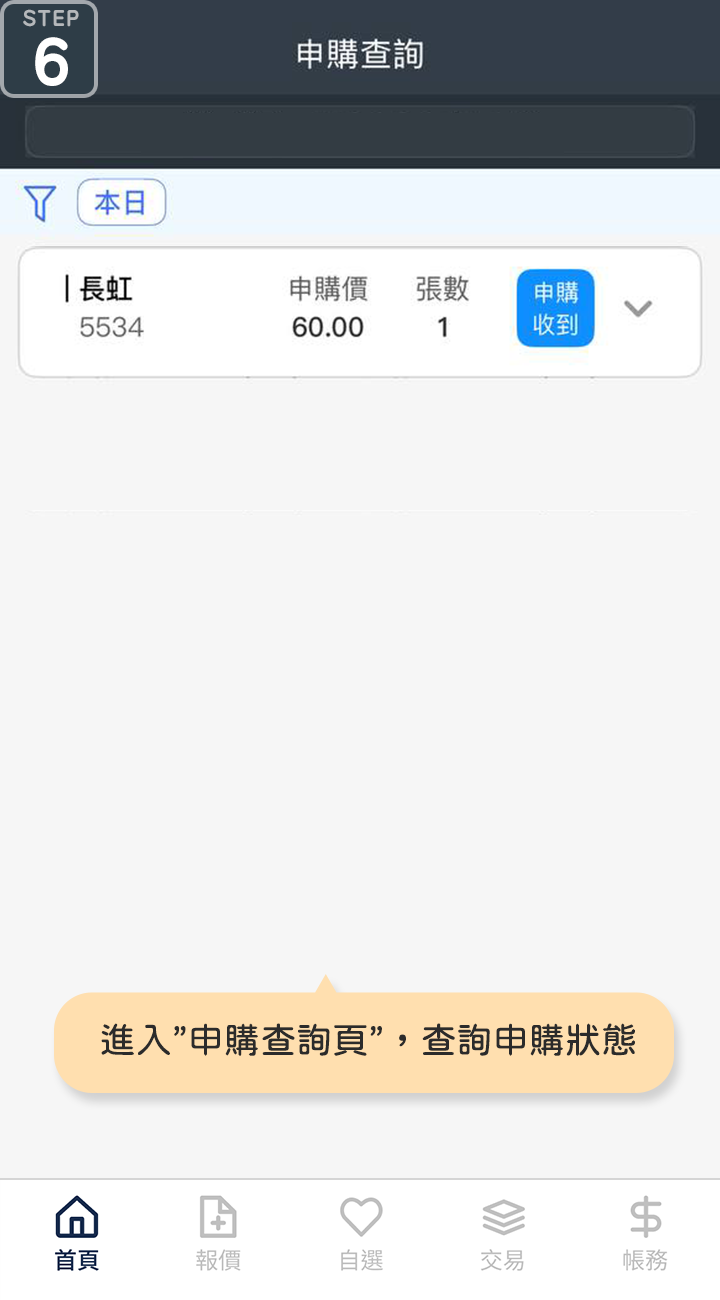
Task: Open the 帳務 tab
Action: pos(645,1233)
